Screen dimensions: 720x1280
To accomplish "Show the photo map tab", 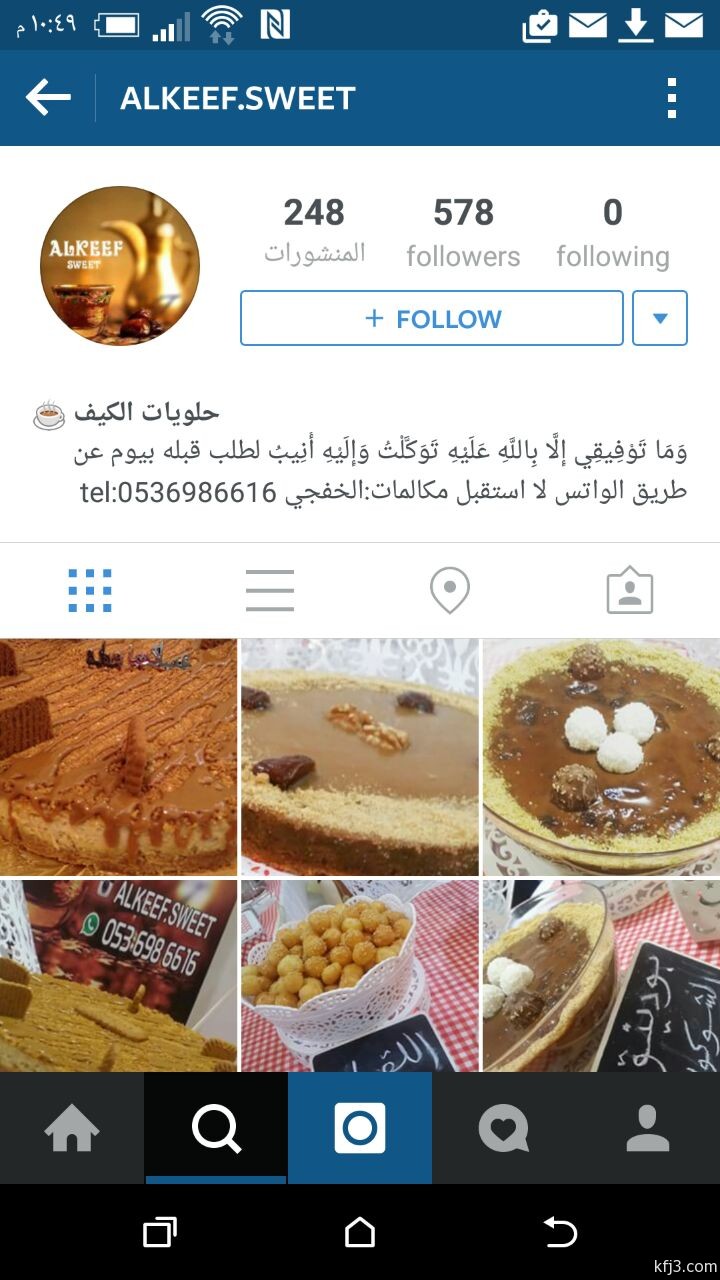I will [x=450, y=591].
